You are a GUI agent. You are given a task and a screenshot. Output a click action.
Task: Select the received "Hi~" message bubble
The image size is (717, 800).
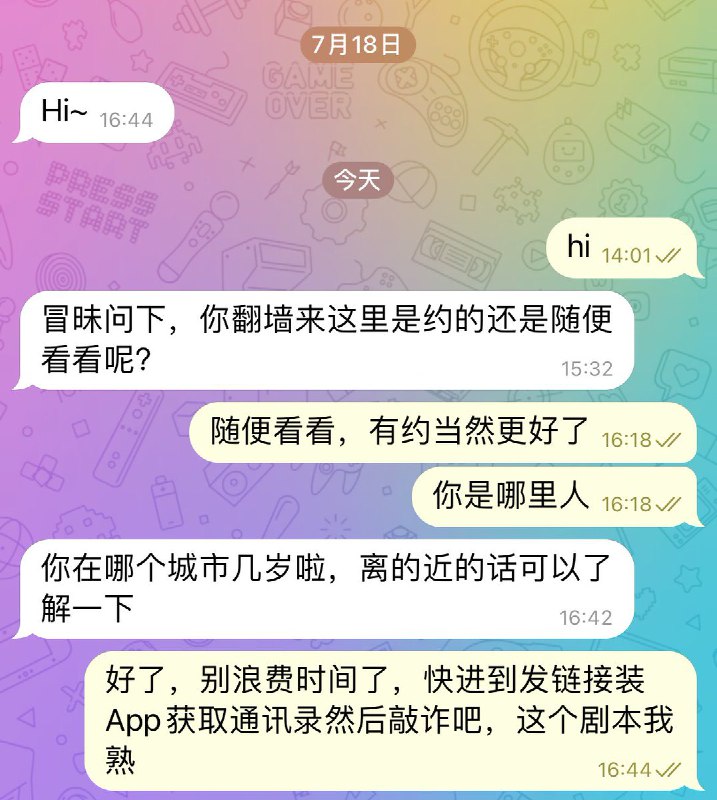coord(95,112)
